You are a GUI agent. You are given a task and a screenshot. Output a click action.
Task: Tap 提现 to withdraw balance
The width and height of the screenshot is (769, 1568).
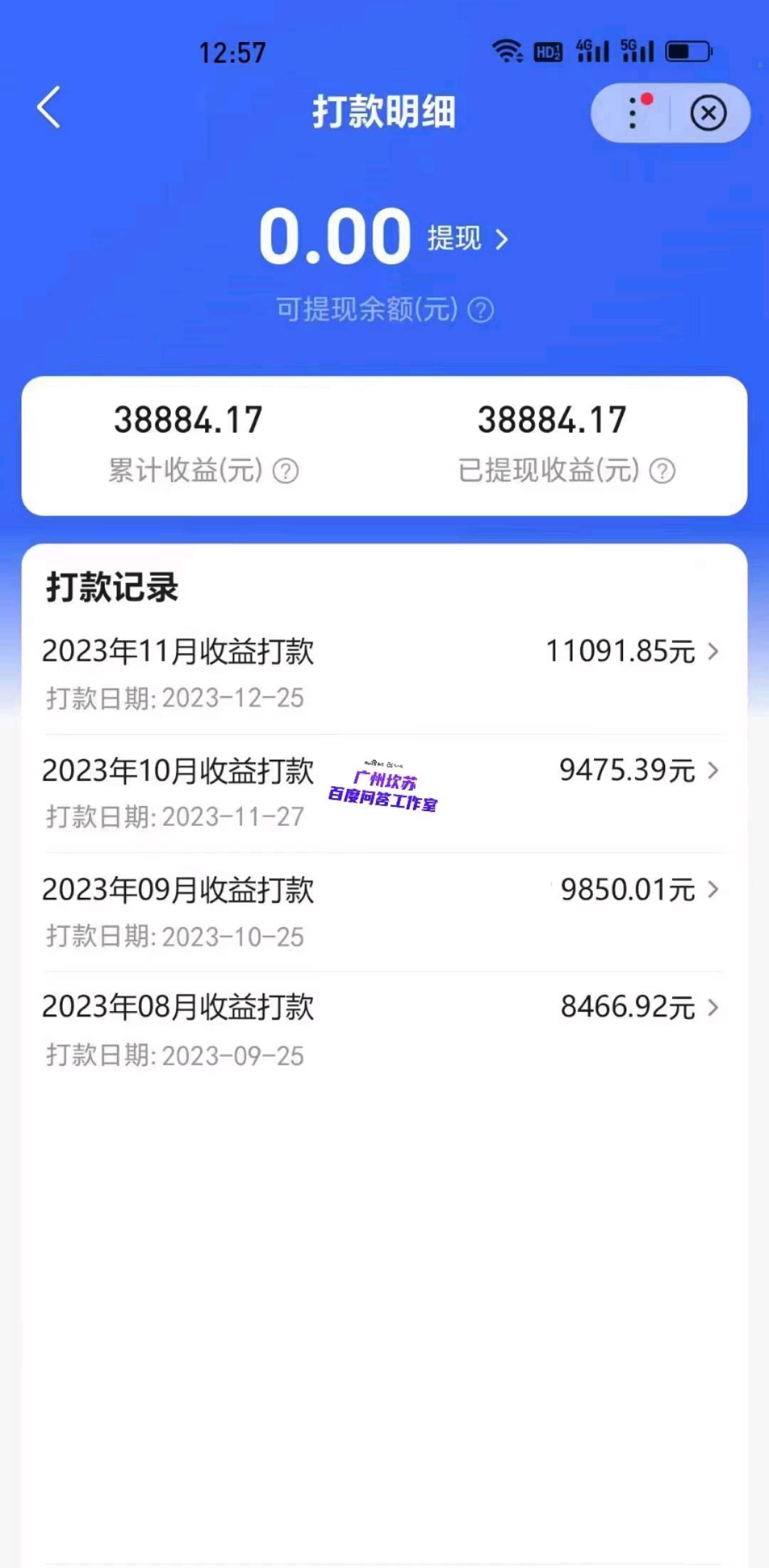pos(468,239)
